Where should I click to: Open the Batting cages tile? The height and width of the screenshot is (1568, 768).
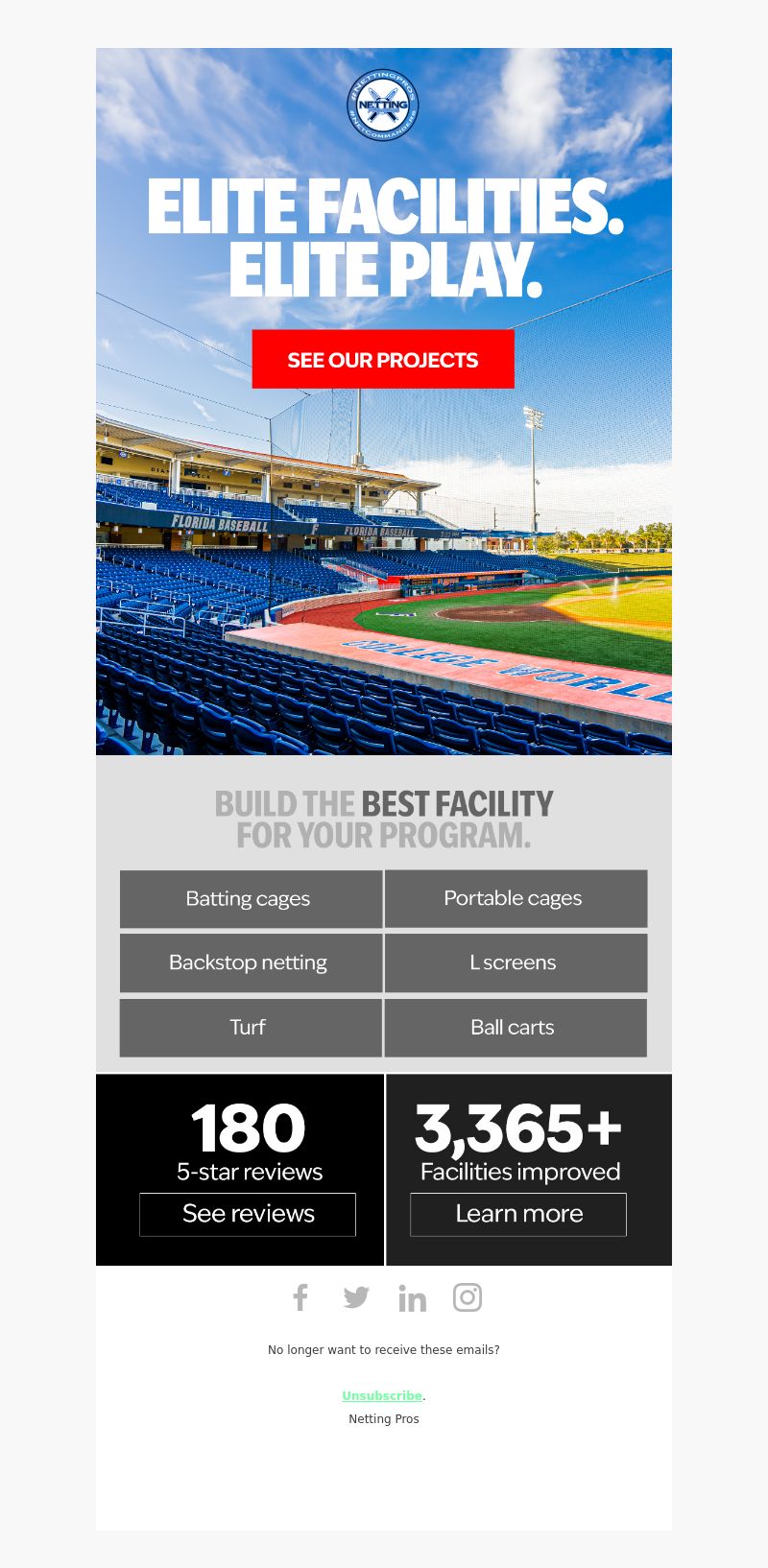point(251,899)
